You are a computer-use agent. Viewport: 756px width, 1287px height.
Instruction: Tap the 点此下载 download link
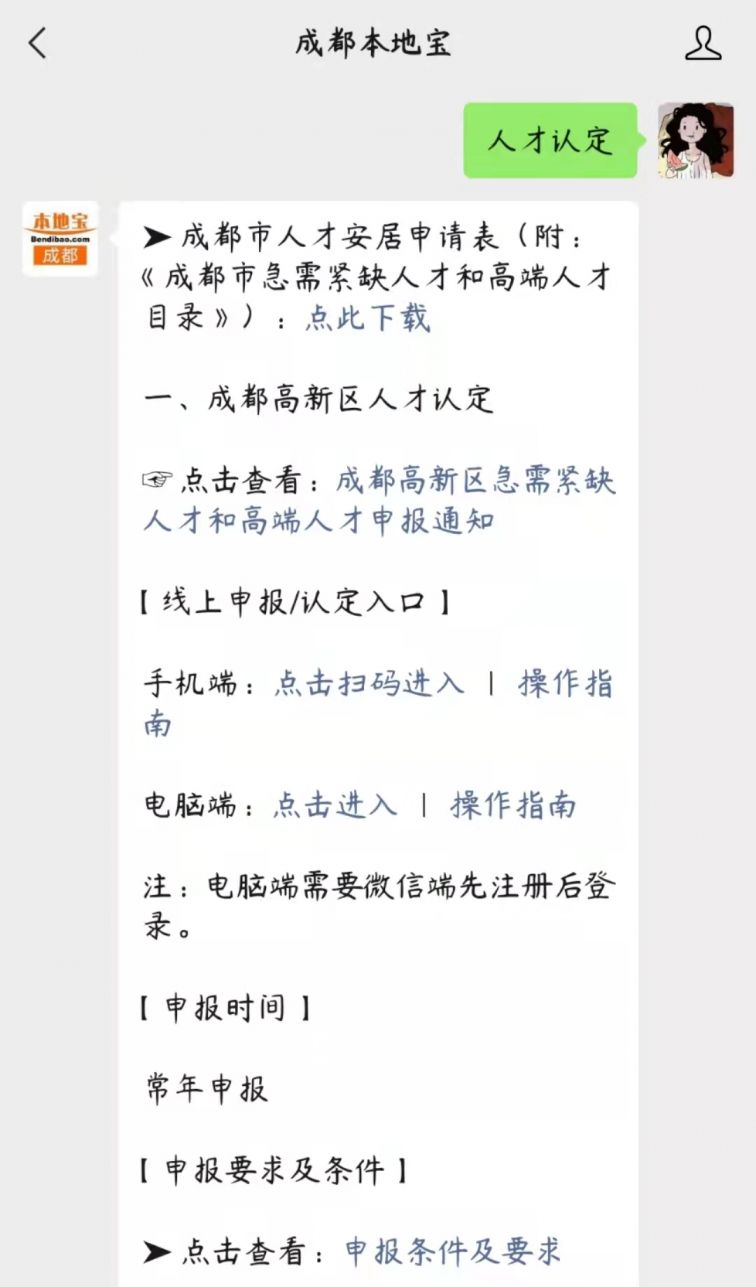tap(367, 317)
